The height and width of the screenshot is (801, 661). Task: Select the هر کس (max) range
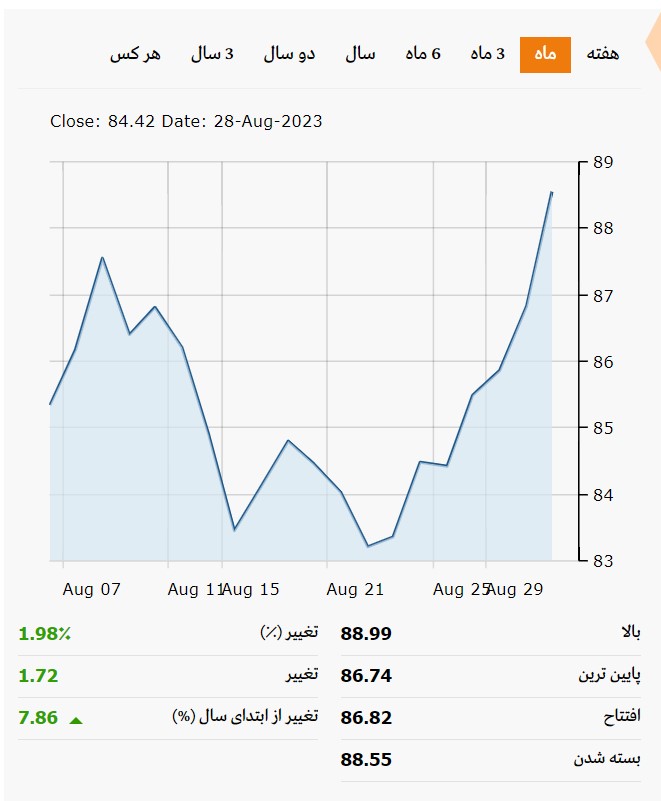(x=135, y=54)
